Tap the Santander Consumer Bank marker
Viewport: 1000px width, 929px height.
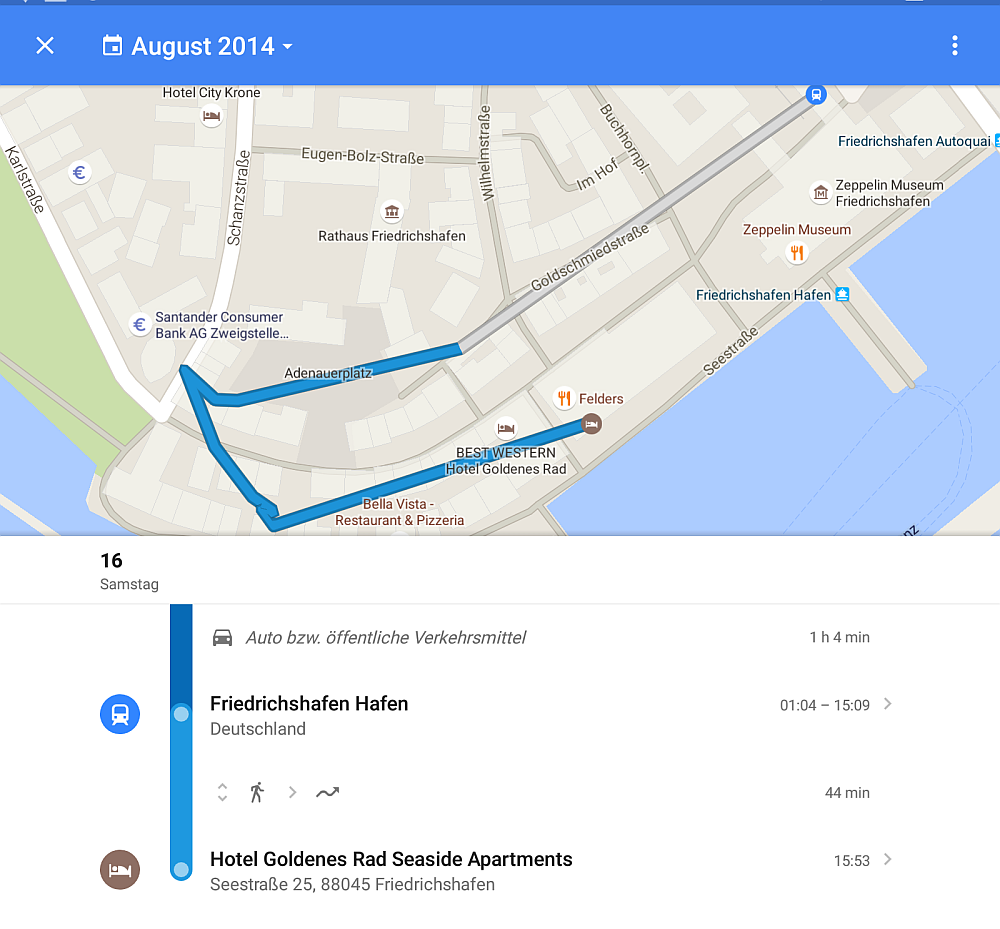[140, 324]
